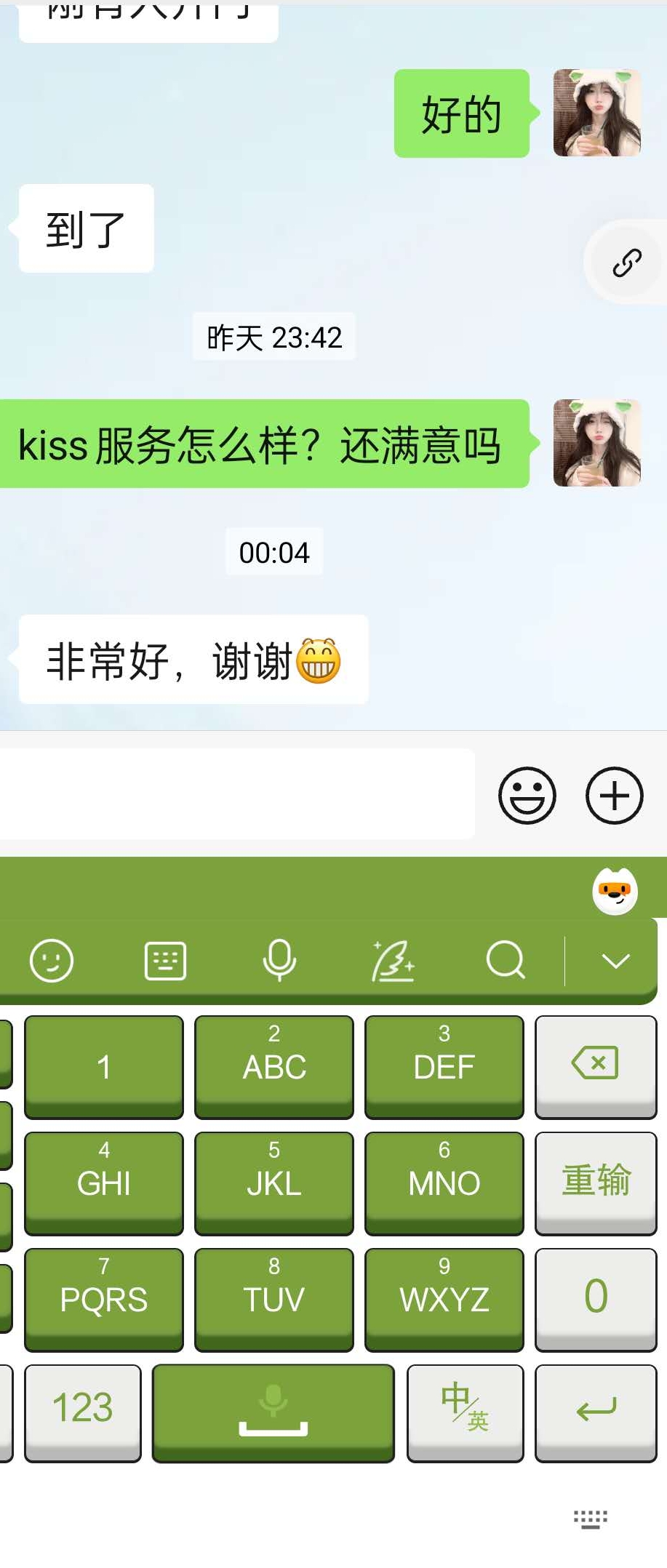This screenshot has height=1568, width=667.
Task: Start voice input from keyboard toolbar microphone
Action: 279,960
